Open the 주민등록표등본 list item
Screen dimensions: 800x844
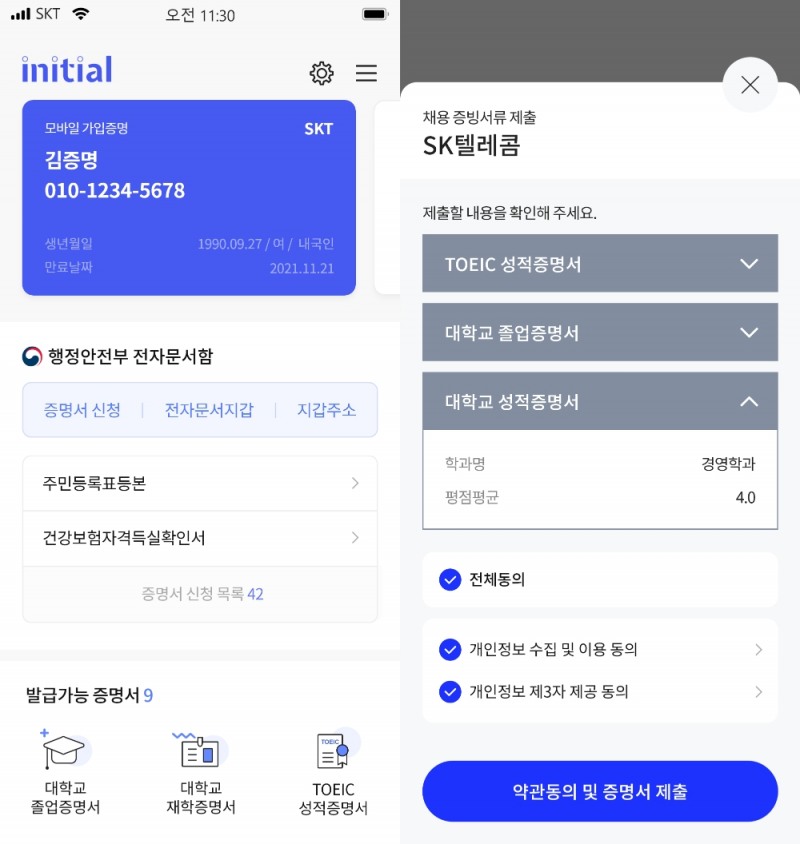point(199,483)
